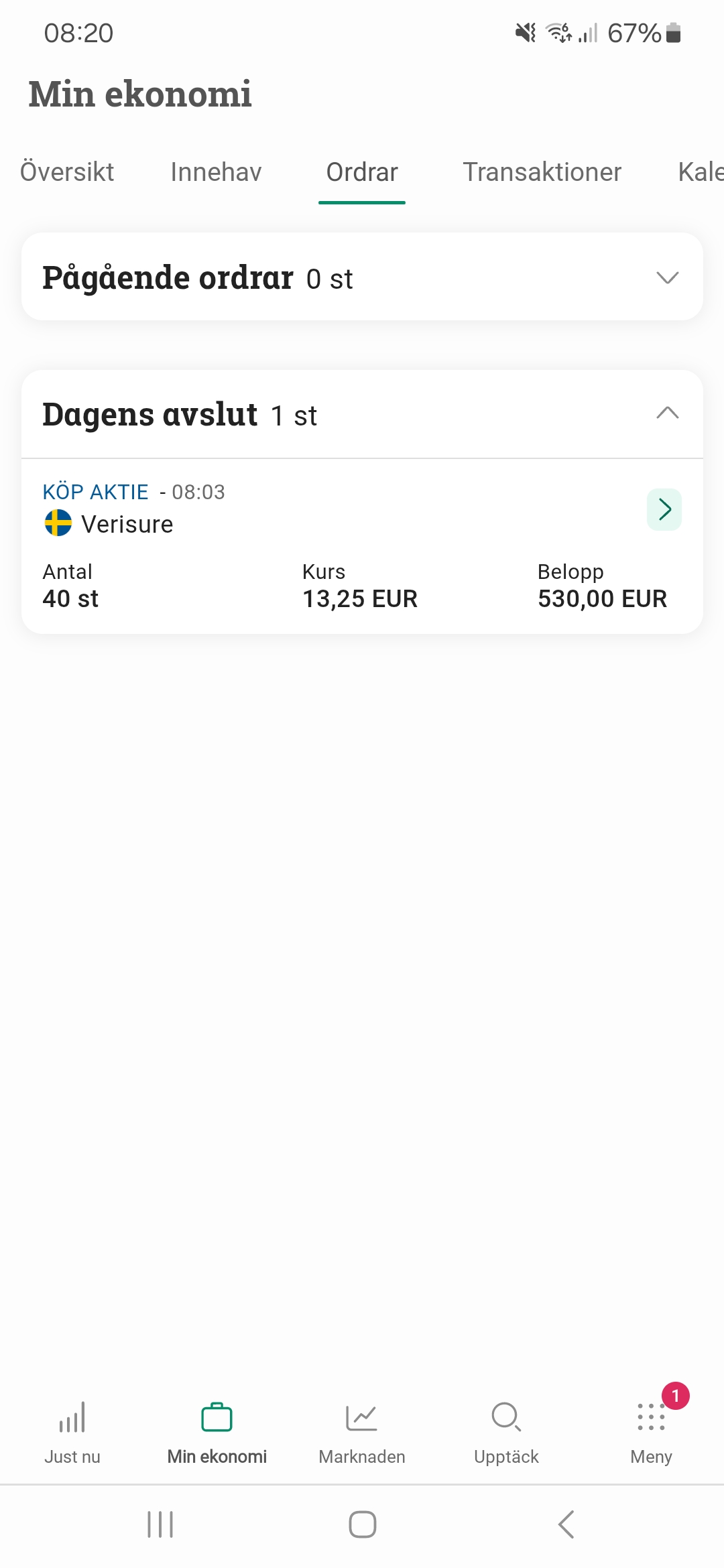This screenshot has width=724, height=1568.
Task: Open the Innehav tab
Action: [216, 172]
